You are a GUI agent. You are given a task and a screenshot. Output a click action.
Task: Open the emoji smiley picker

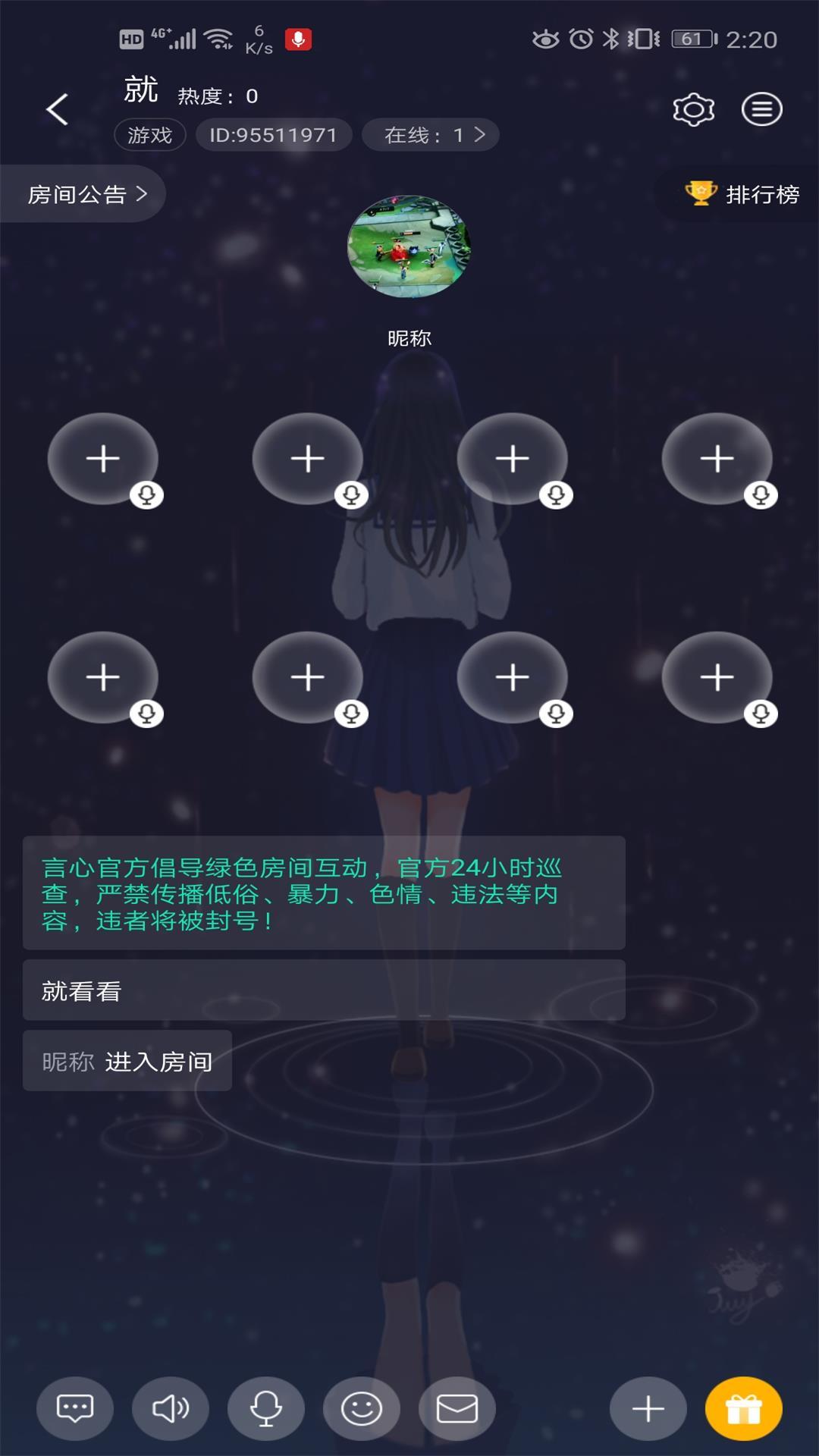coord(362,1409)
